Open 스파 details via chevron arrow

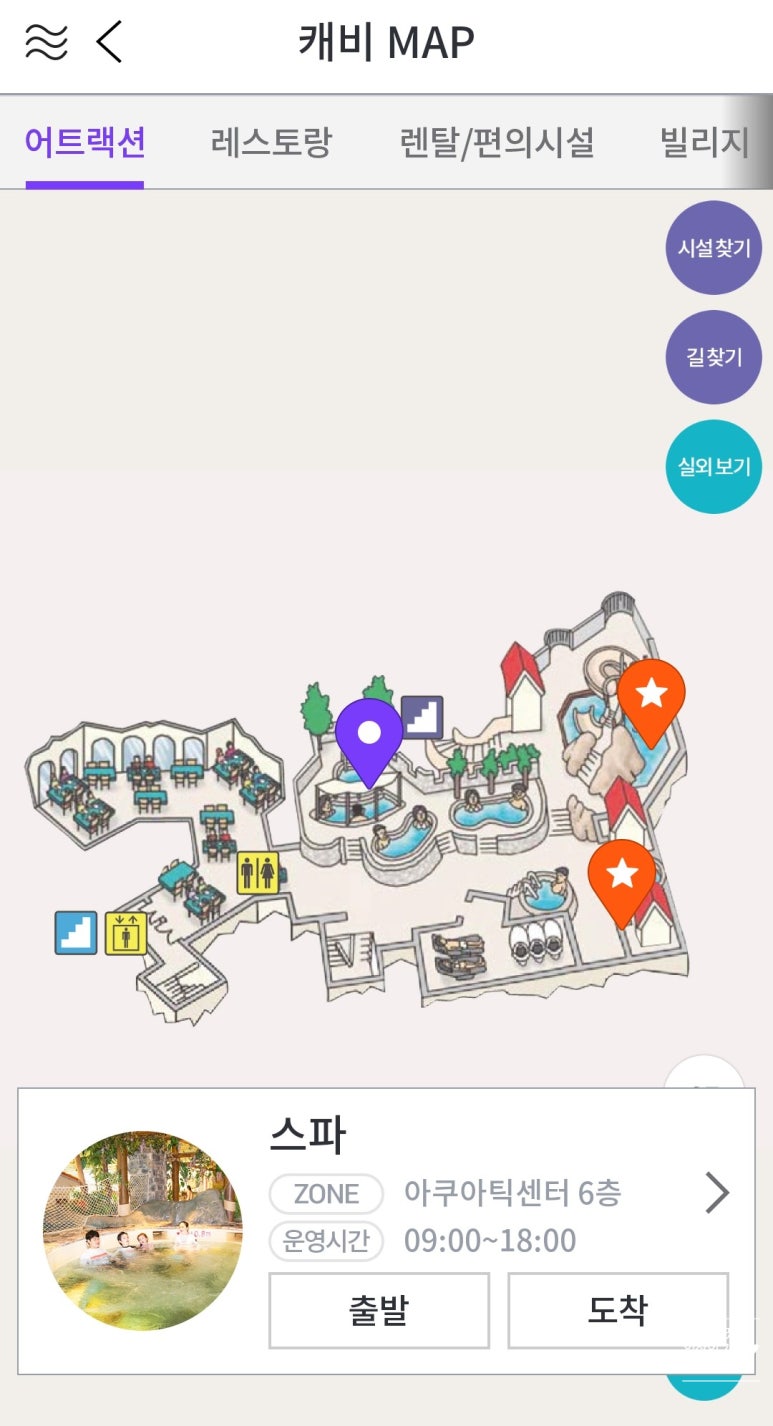click(x=717, y=1192)
